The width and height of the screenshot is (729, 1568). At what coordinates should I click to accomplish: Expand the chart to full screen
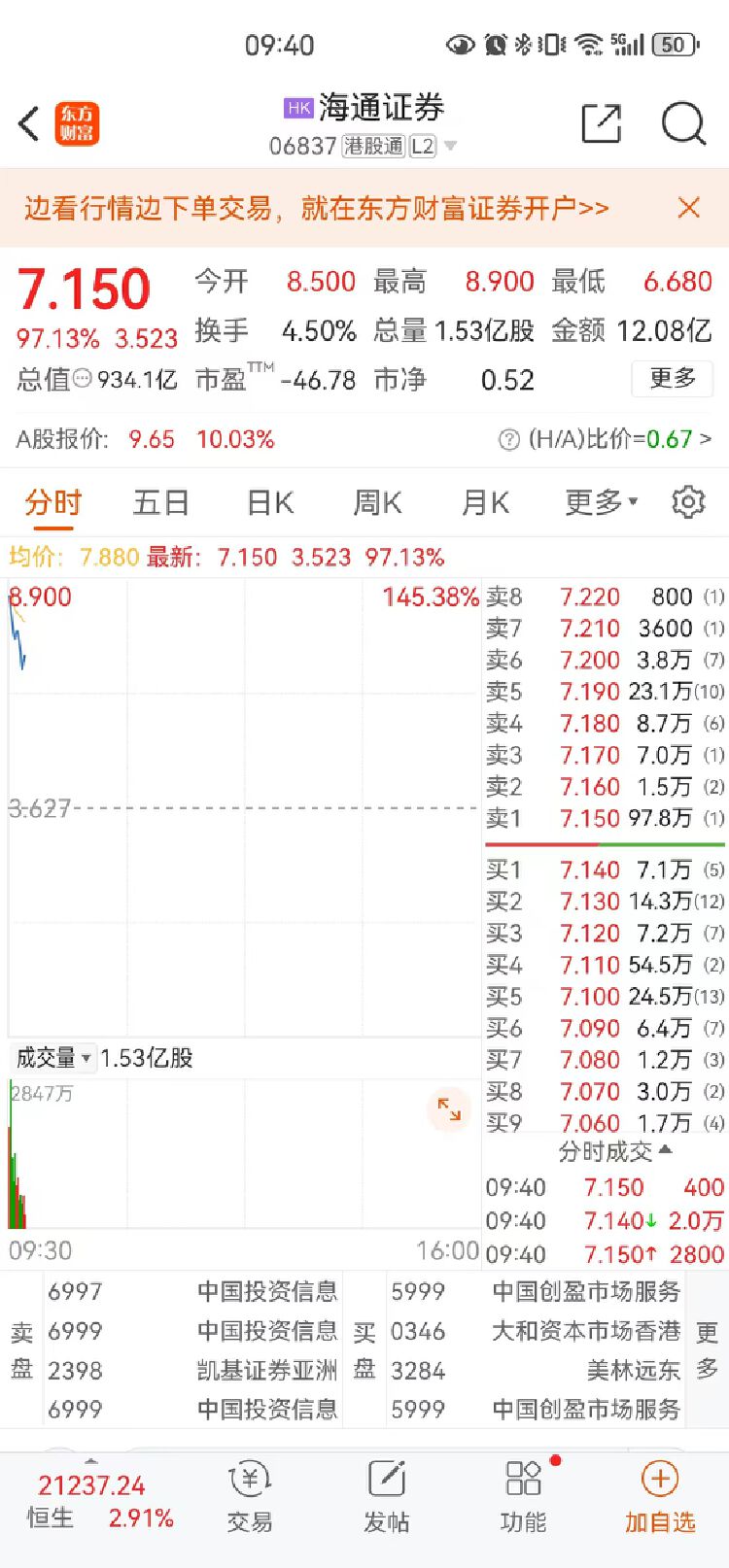(449, 1109)
